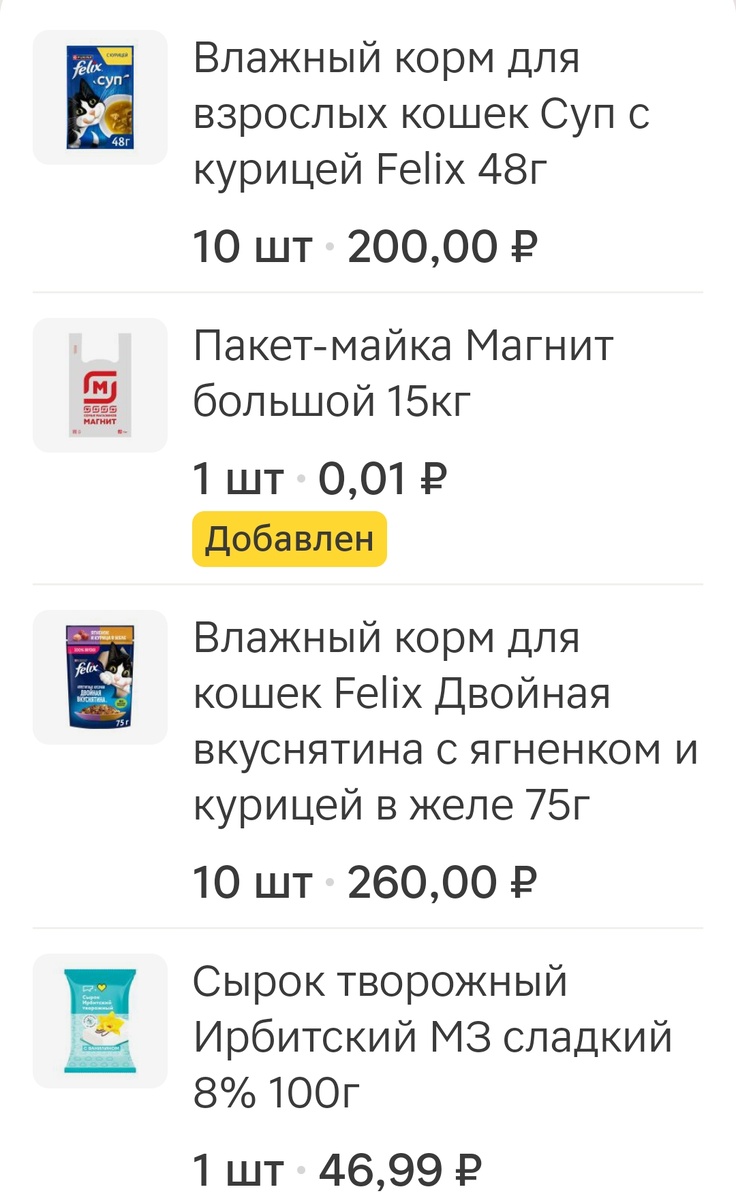
Task: Open the Felix Суп с курицей product image
Action: coord(99,98)
